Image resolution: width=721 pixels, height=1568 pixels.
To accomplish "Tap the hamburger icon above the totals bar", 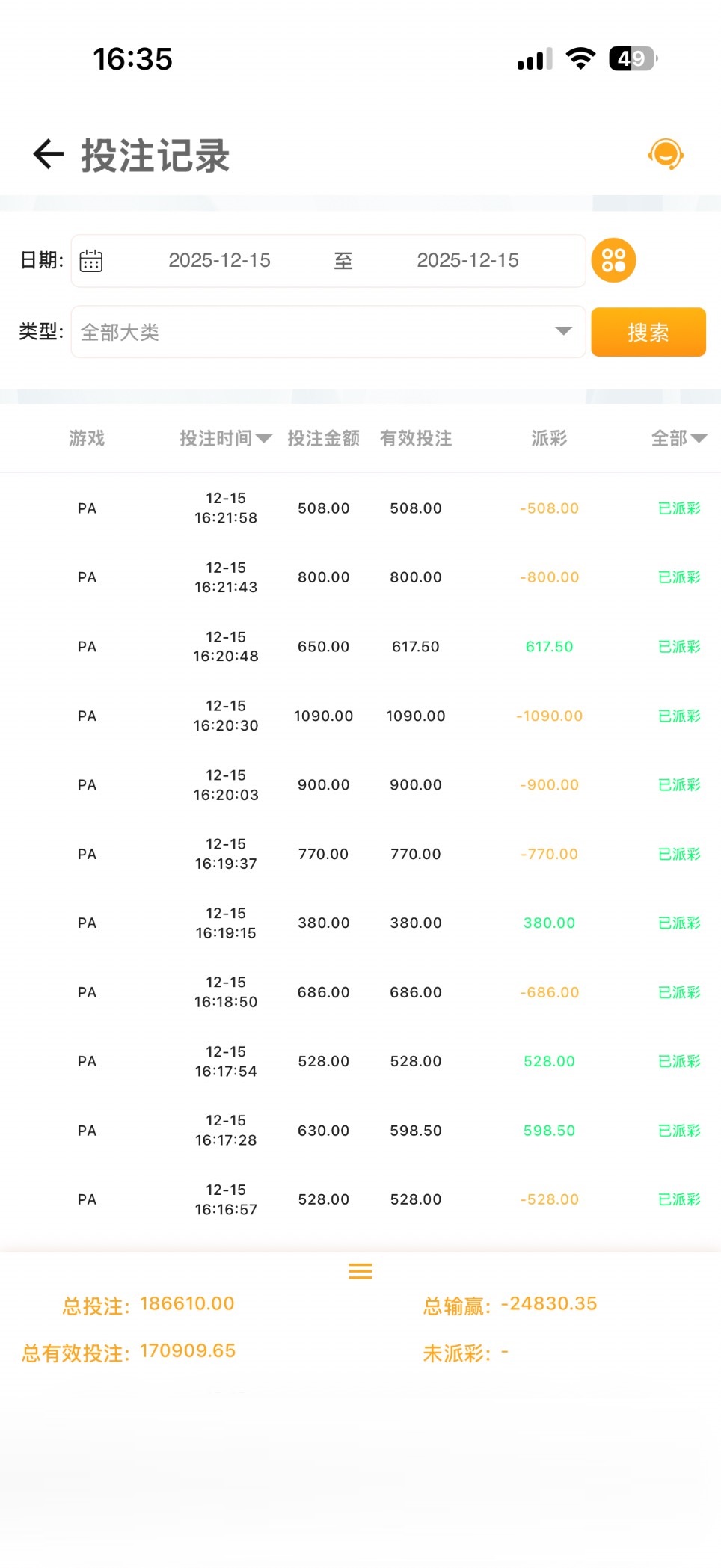I will [x=360, y=1271].
